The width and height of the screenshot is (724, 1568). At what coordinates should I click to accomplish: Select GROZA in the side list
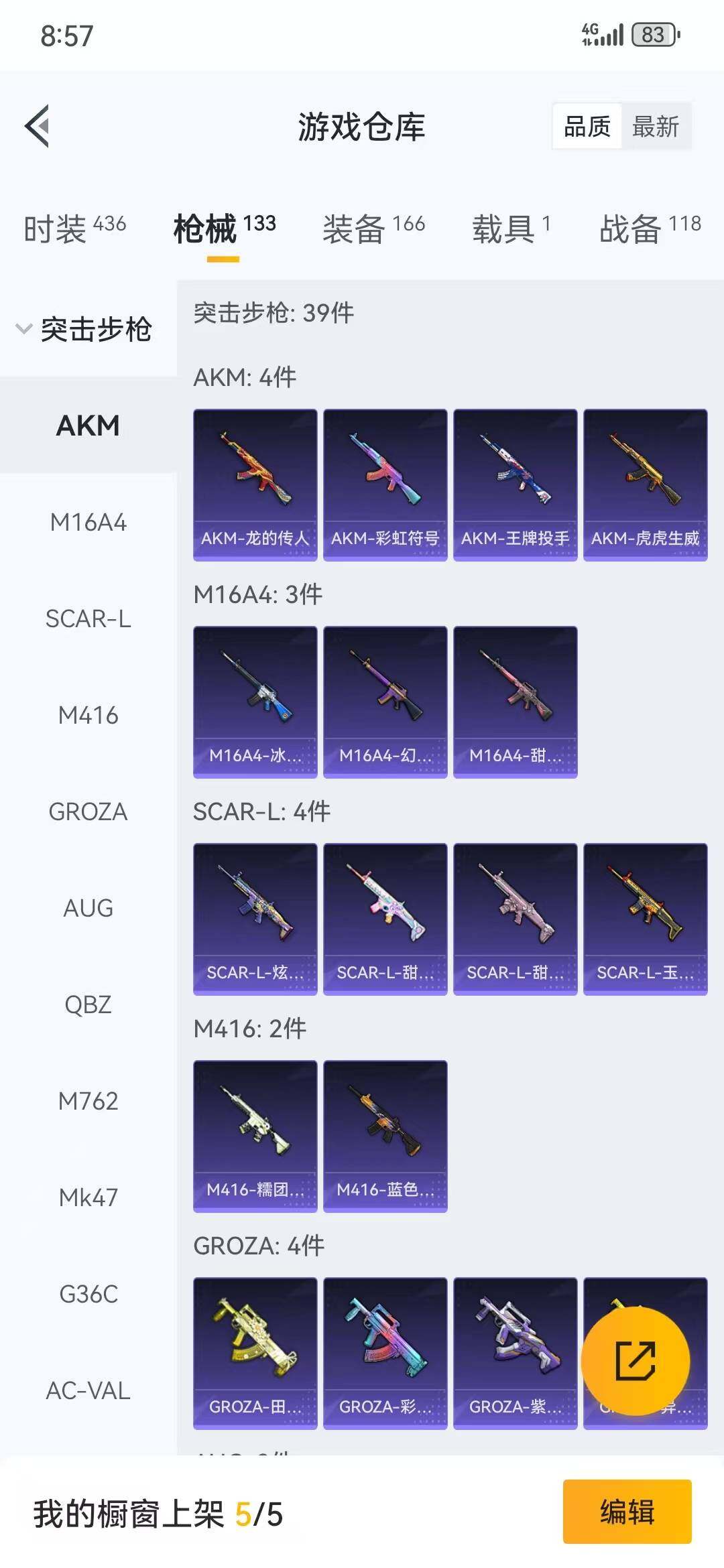pyautogui.click(x=88, y=811)
